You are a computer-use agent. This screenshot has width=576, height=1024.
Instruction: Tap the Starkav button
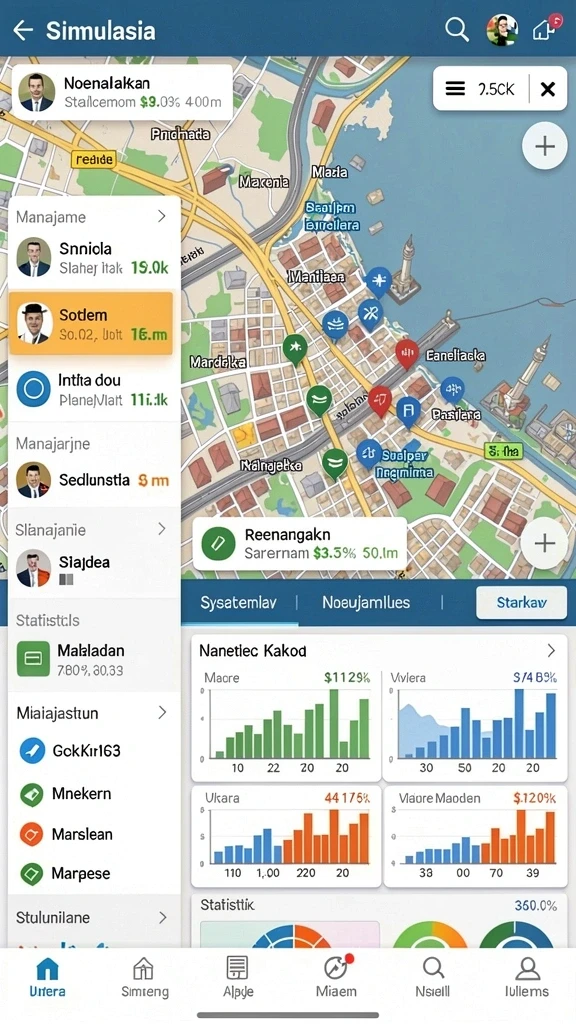click(x=521, y=602)
